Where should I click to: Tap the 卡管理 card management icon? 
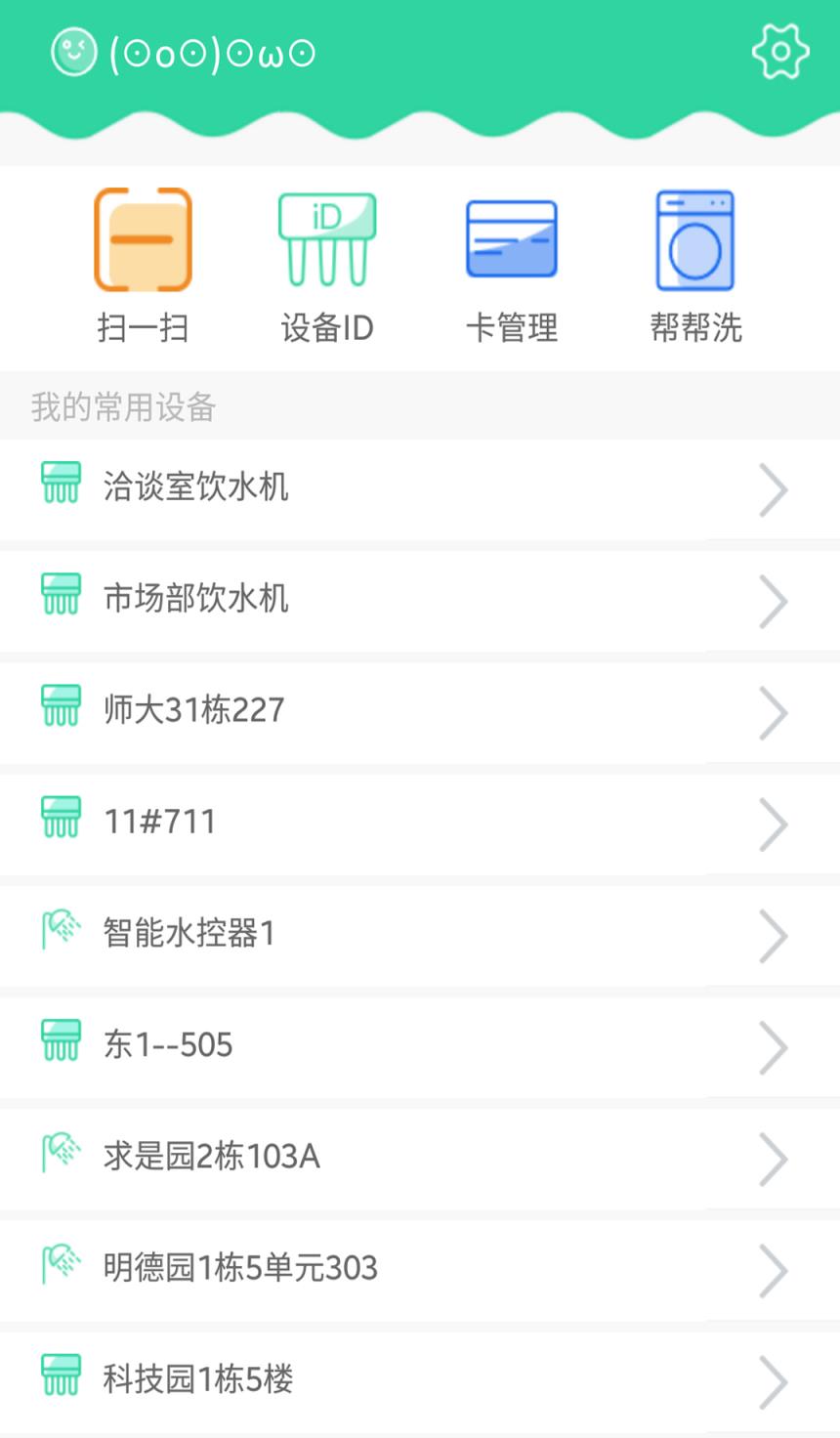coord(512,237)
